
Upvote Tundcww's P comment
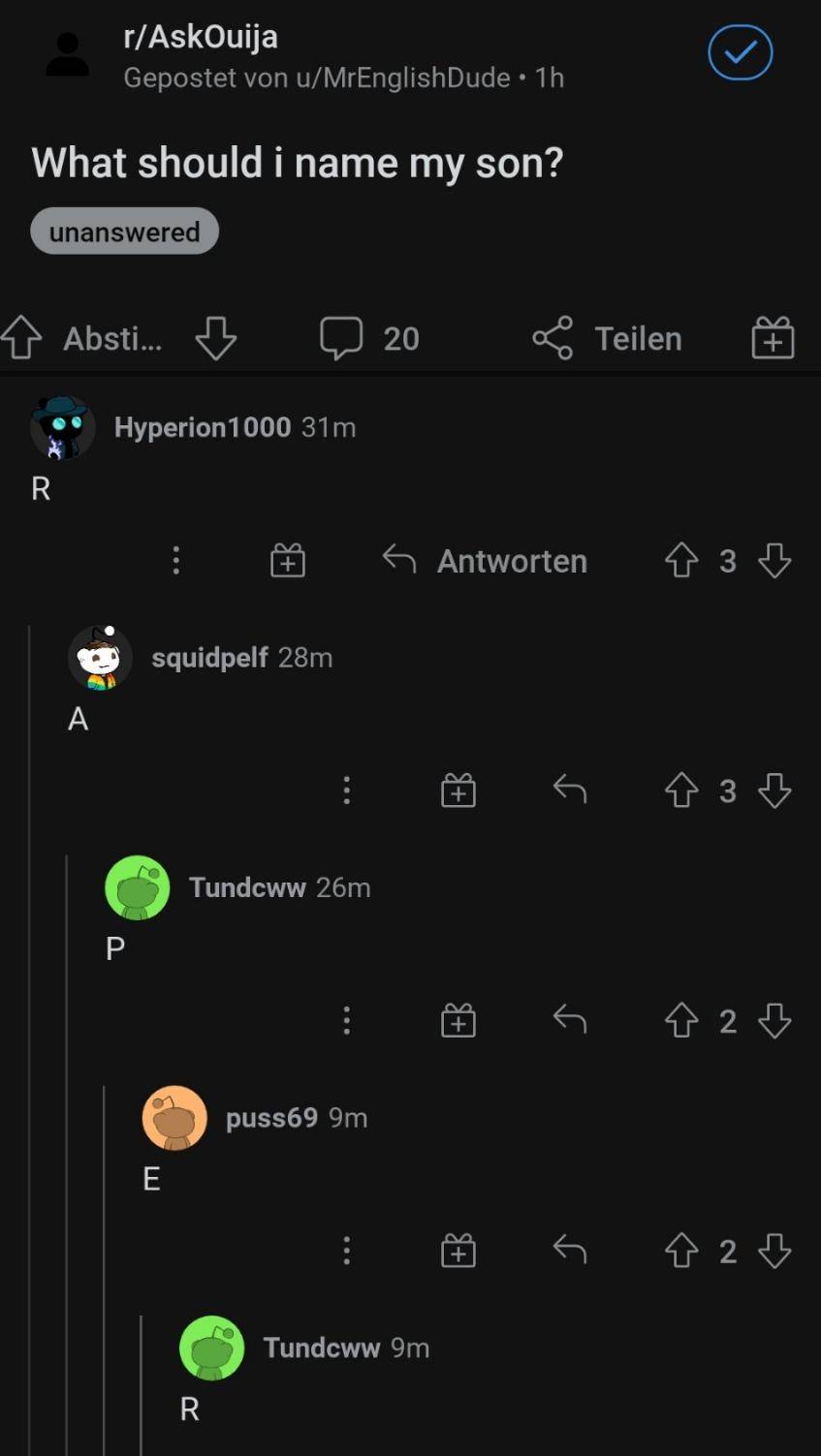click(x=681, y=1020)
